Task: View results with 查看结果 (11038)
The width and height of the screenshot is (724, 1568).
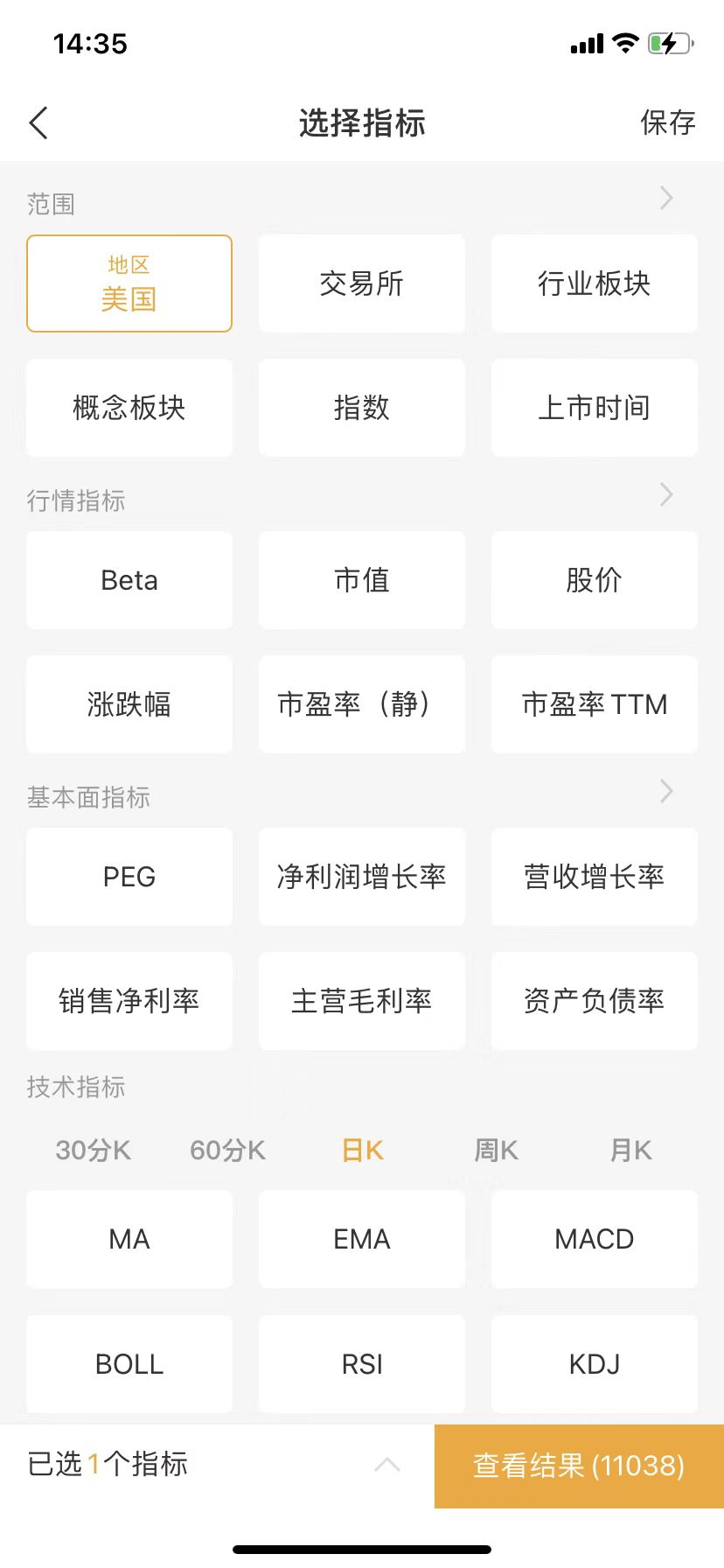Action: pos(579,1466)
